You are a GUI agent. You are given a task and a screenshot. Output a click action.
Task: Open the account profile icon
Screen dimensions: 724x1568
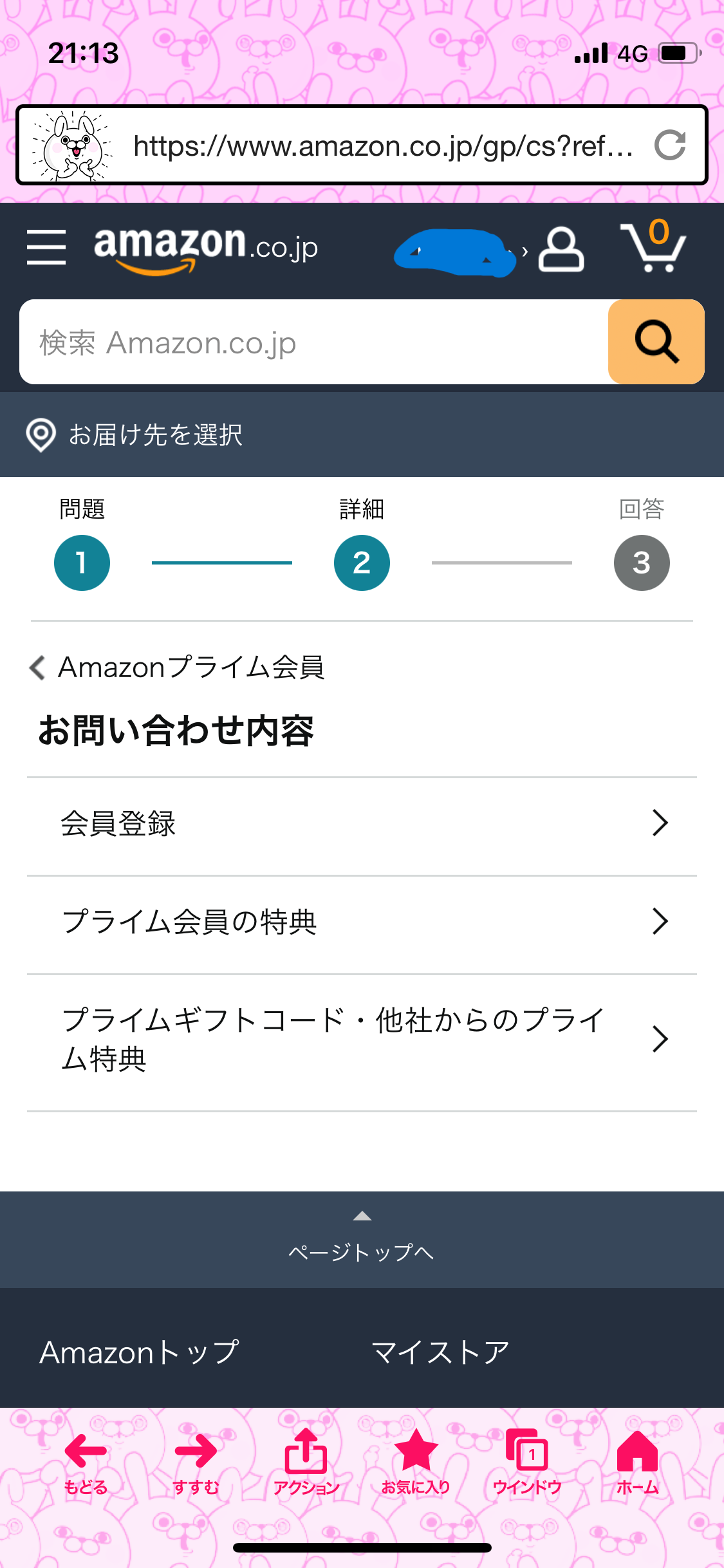pos(561,248)
